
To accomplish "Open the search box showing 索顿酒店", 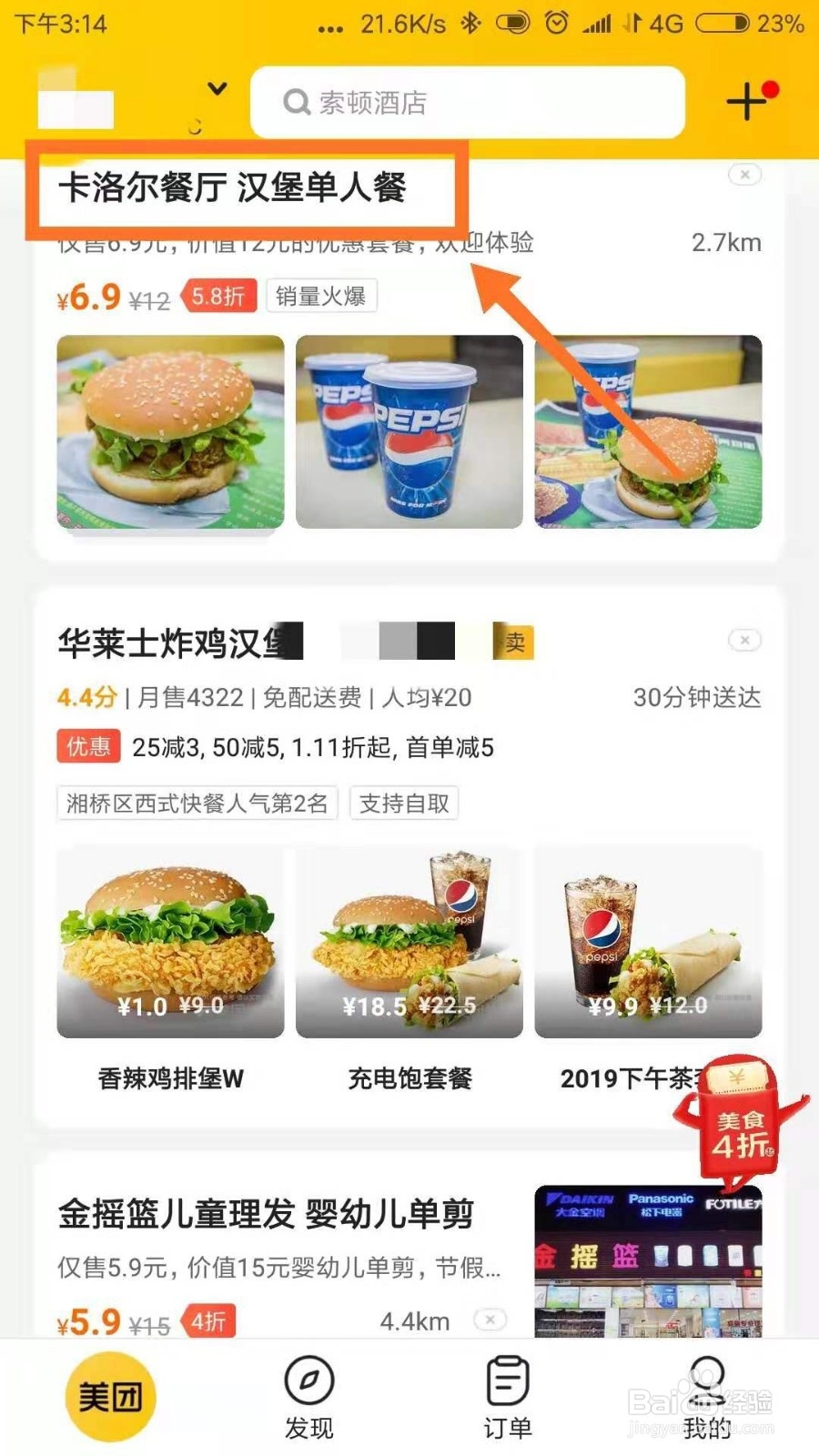I will [x=466, y=103].
